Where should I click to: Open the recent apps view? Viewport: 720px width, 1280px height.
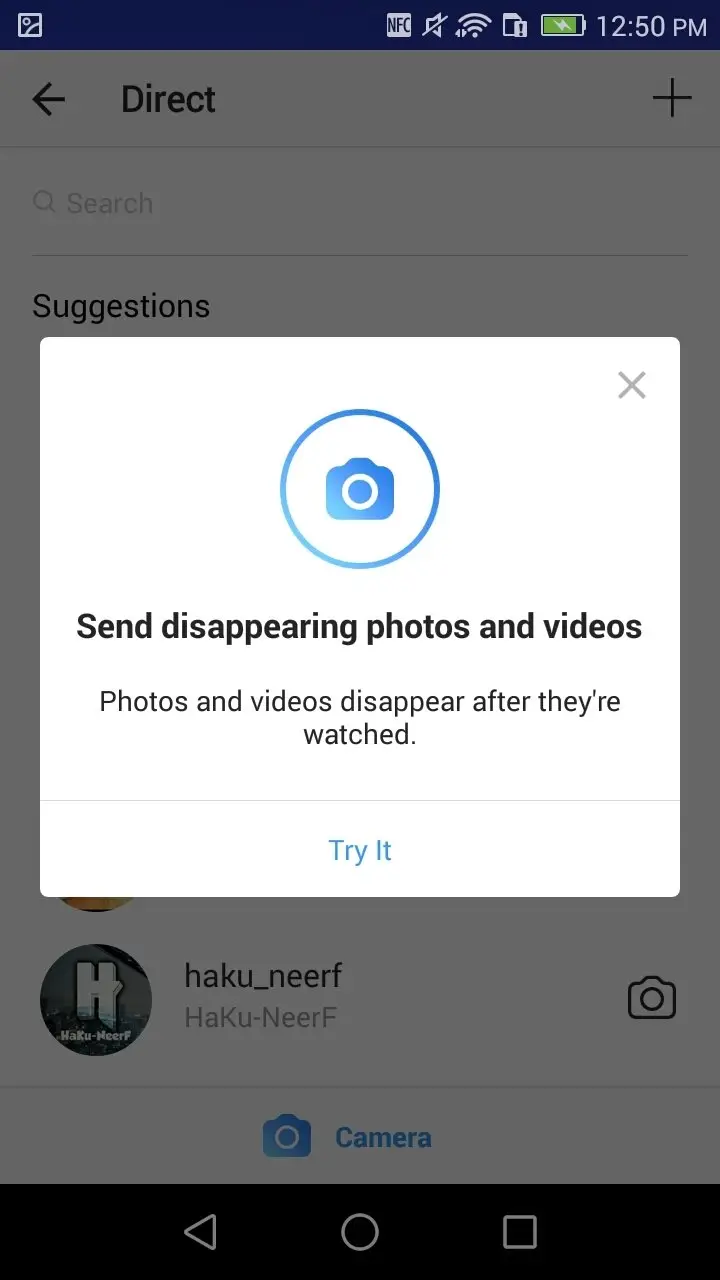pos(519,1232)
